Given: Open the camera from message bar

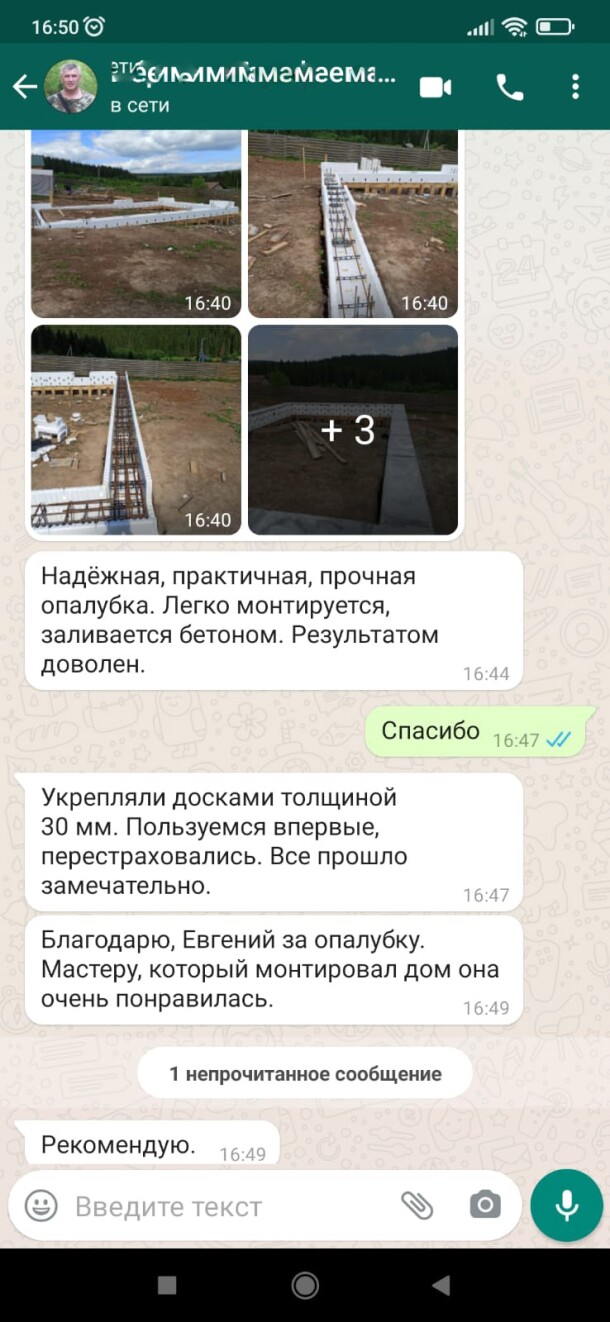Looking at the screenshot, I should (x=485, y=1205).
